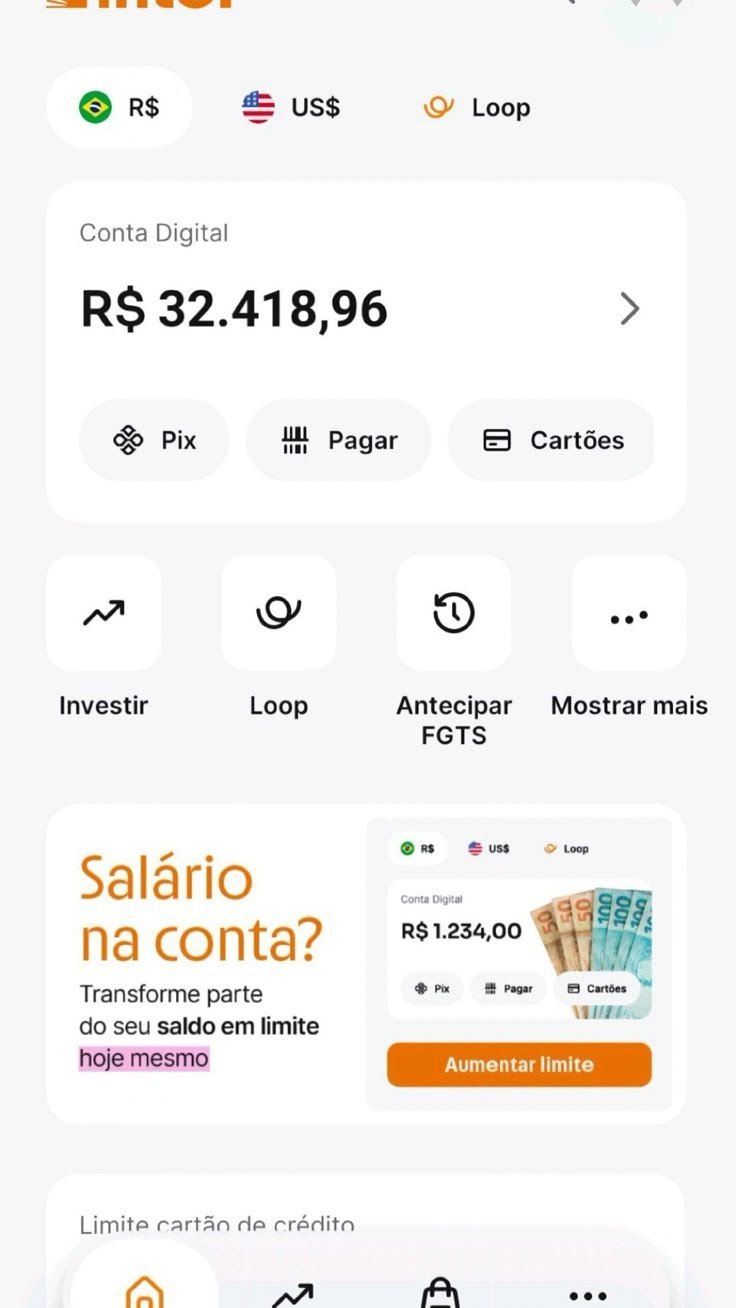Open the Loop shortcut beside Investir
The image size is (736, 1308).
coord(279,613)
